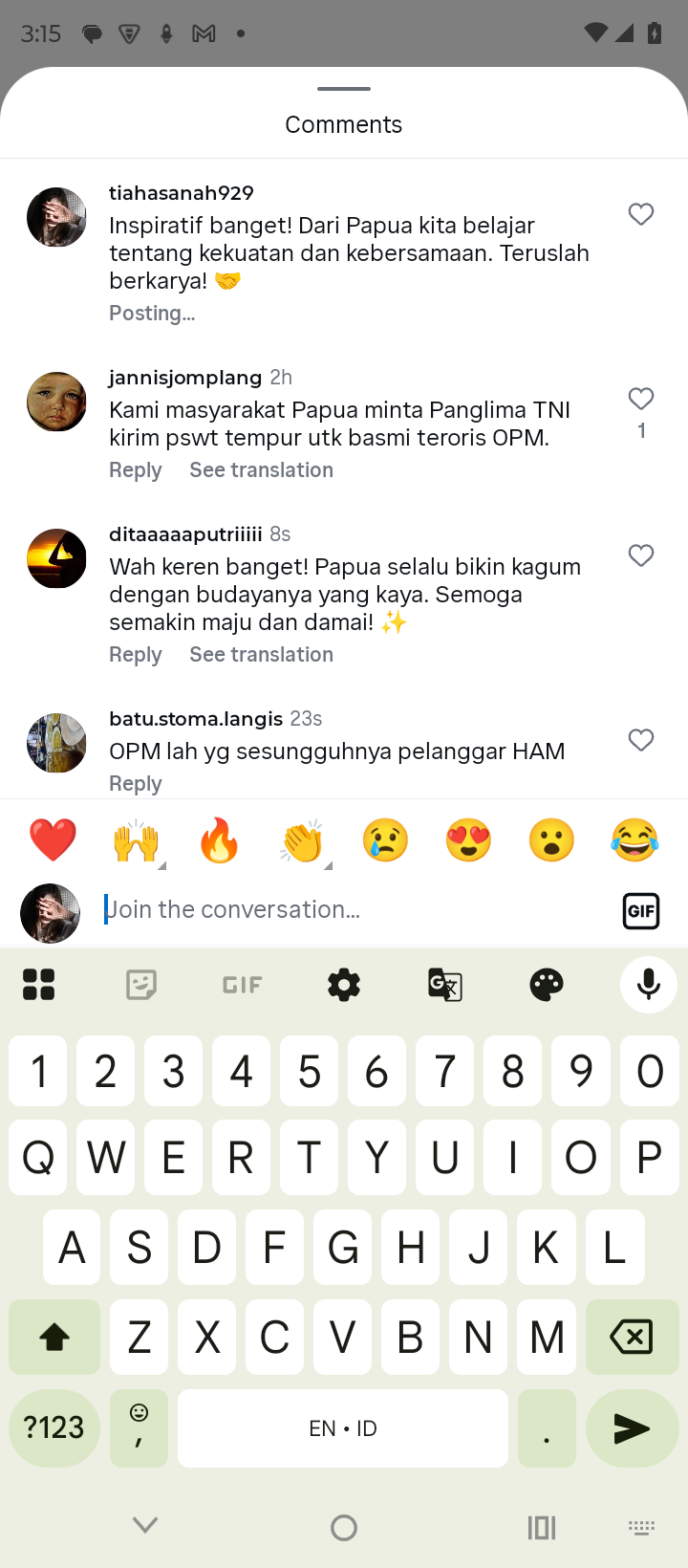Viewport: 688px width, 1568px height.
Task: Insert the fire emoji
Action: coord(219,840)
